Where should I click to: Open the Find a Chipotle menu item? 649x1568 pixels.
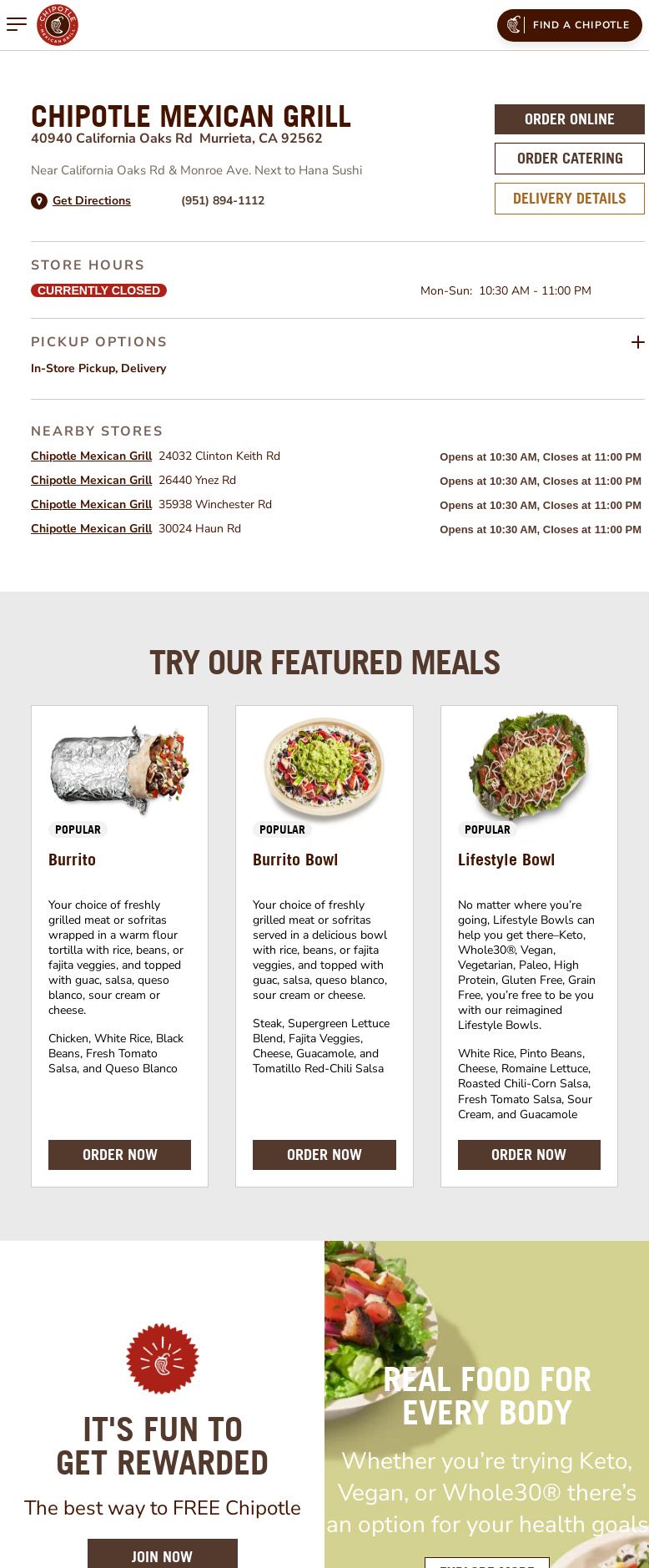point(581,24)
